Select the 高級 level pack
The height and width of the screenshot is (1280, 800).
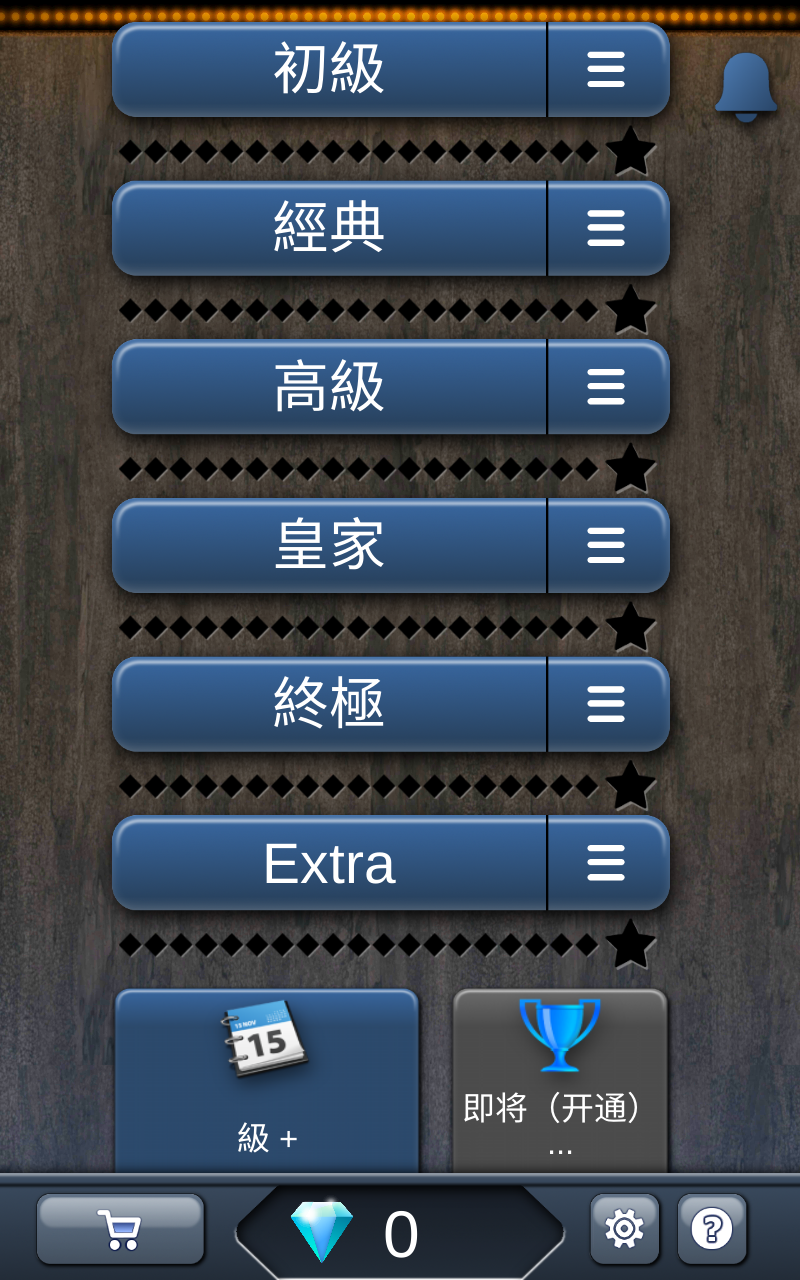(x=330, y=387)
